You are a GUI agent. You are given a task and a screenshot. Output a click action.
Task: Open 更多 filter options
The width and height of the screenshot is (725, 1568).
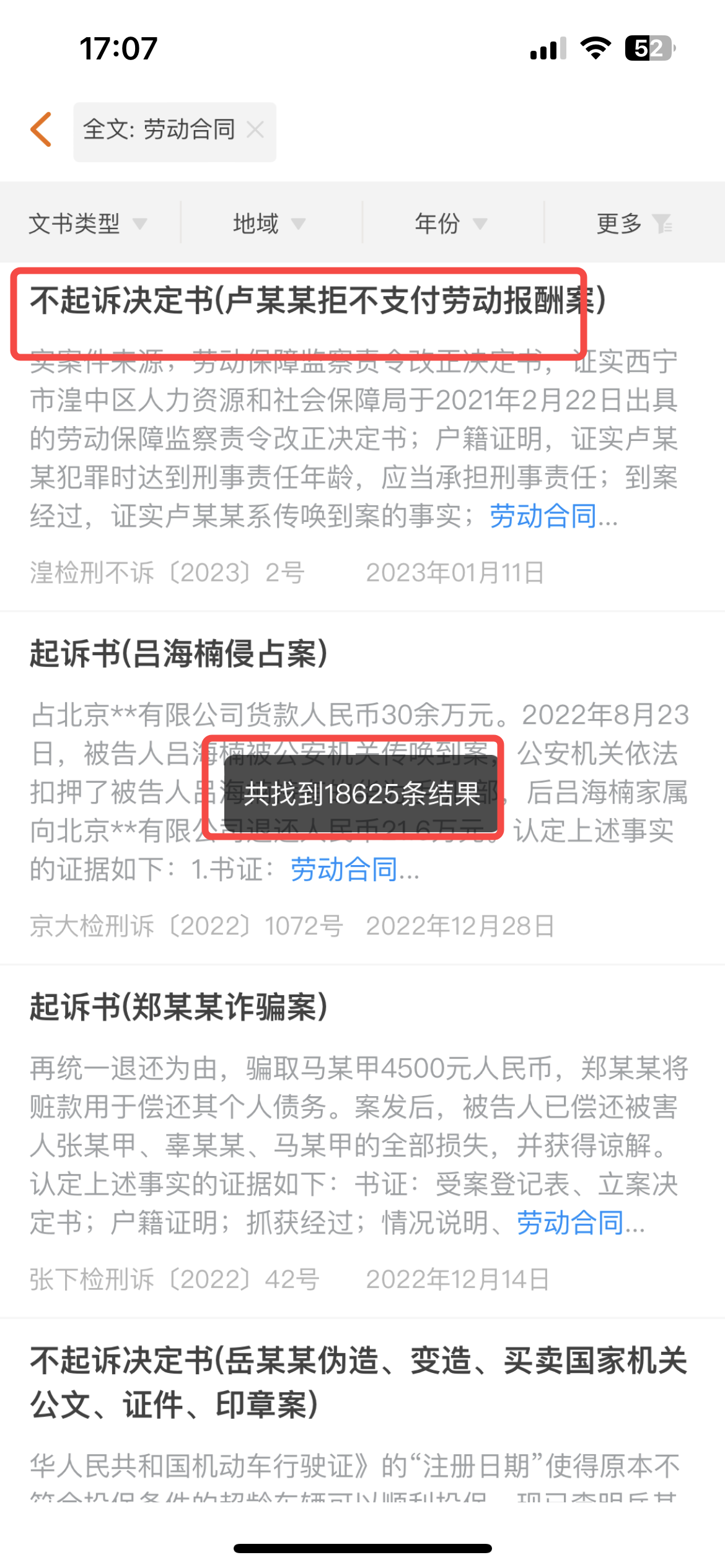633,223
